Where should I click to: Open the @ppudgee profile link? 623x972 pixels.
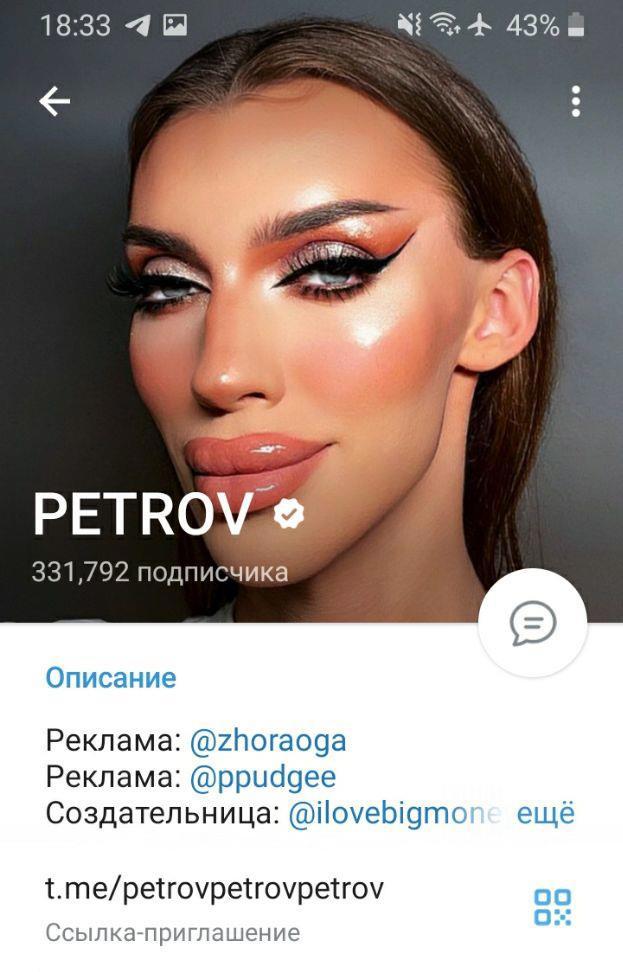pos(262,777)
